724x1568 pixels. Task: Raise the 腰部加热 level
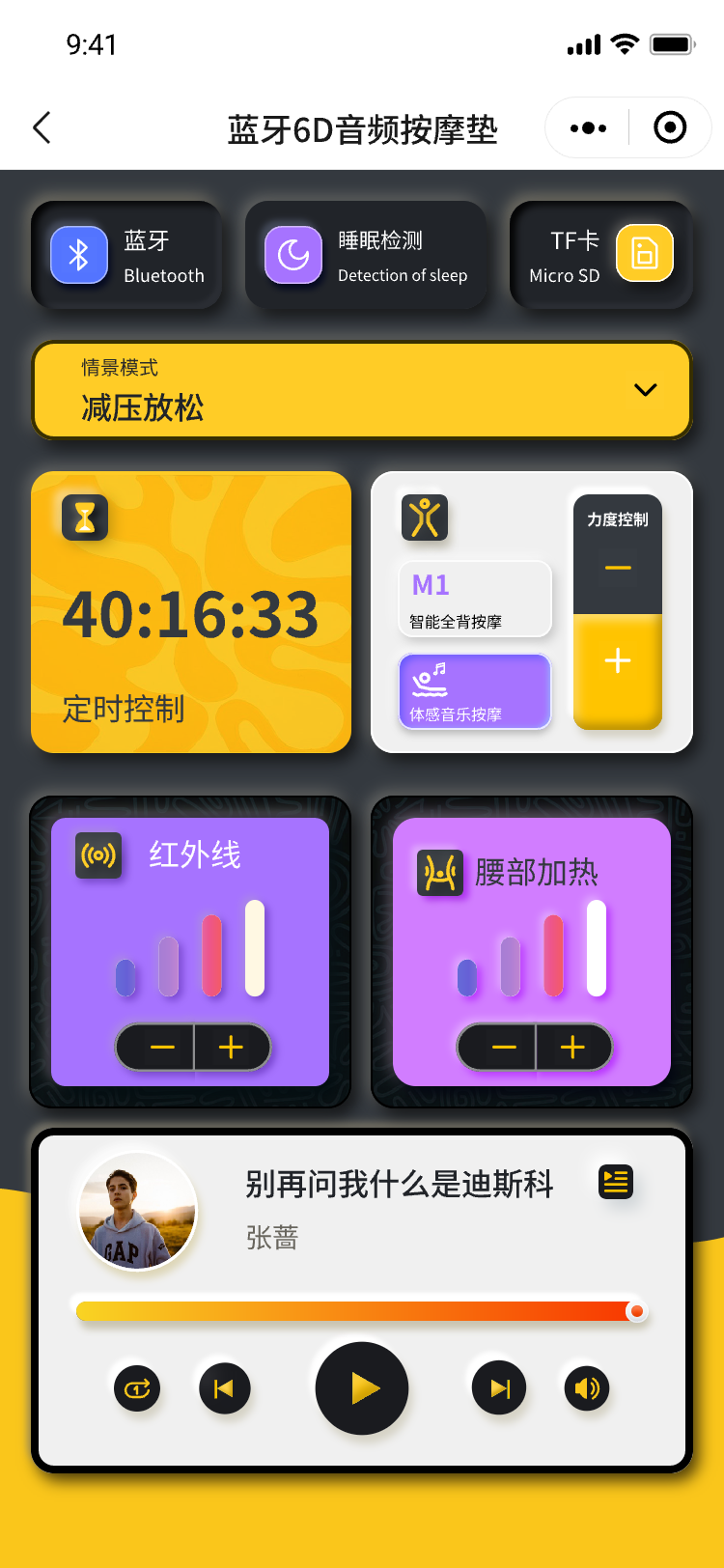coord(573,1048)
